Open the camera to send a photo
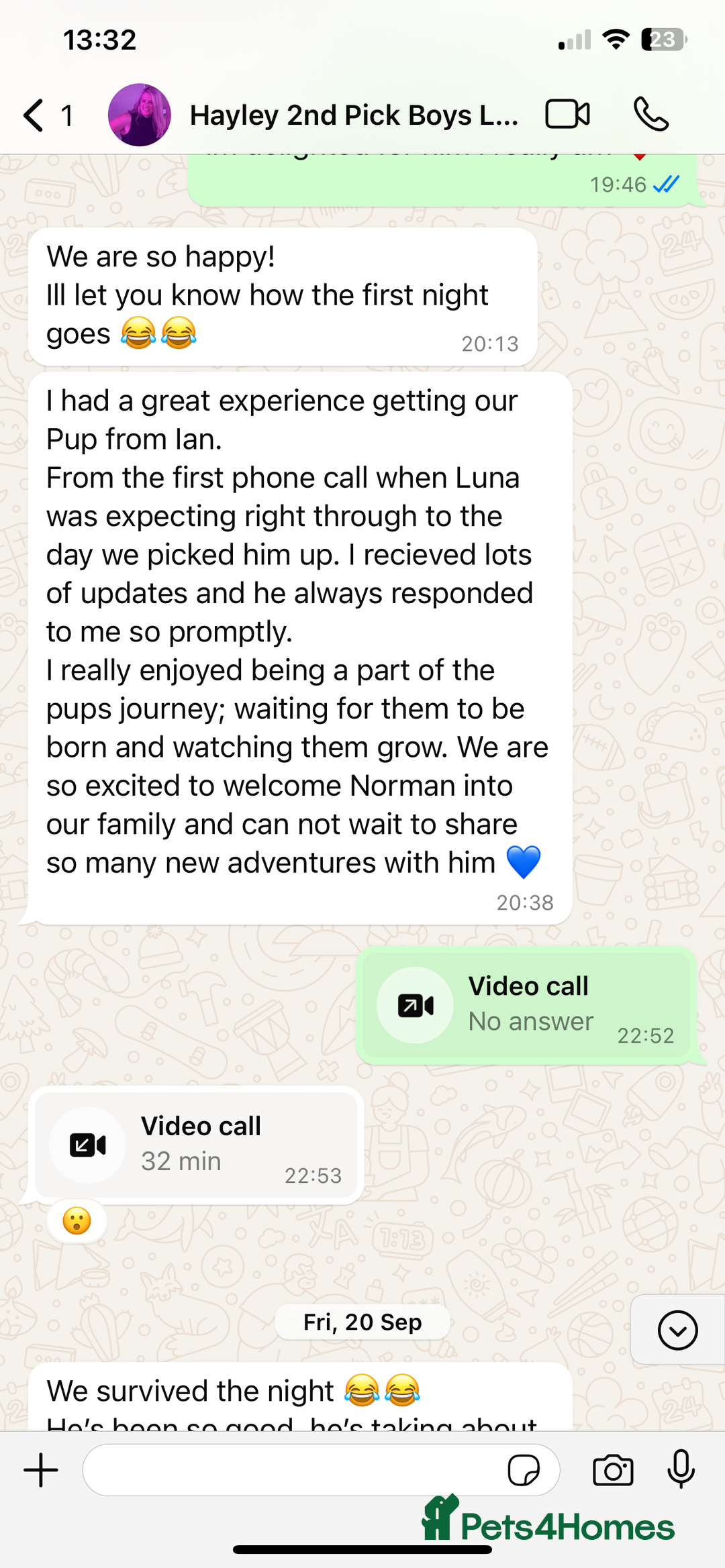 613,1470
